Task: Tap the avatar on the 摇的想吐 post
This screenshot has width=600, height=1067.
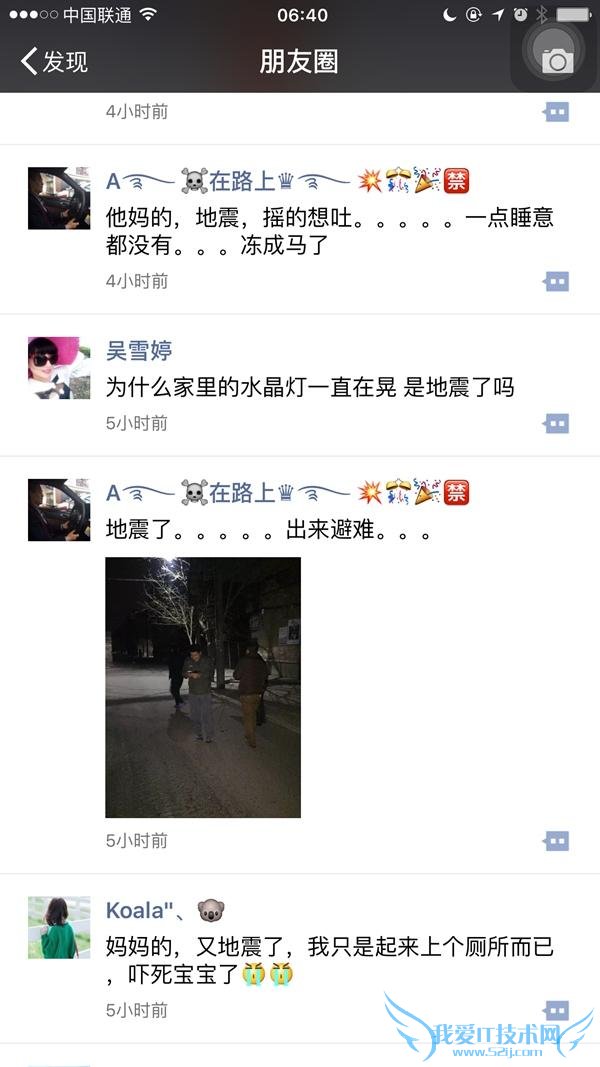Action: 59,198
